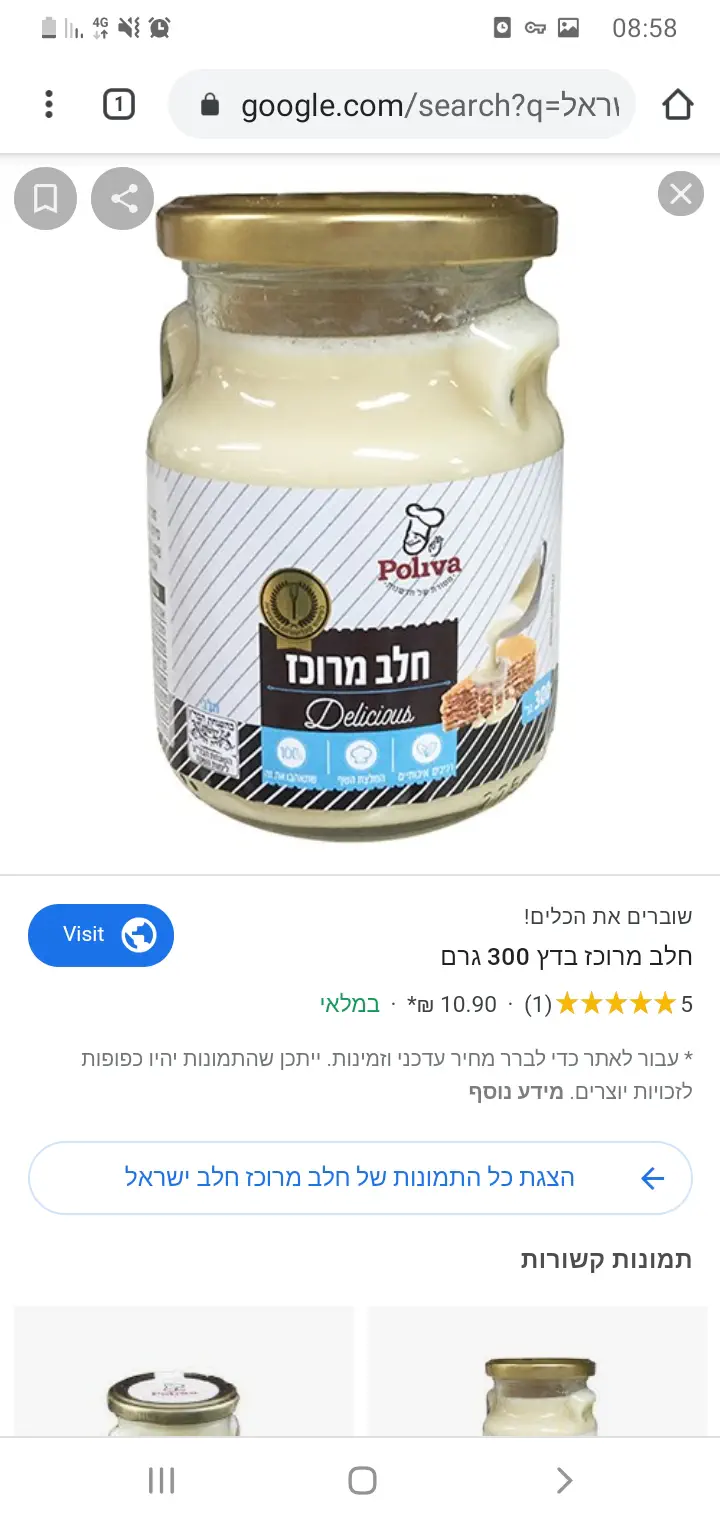Close the image preview
Screen dimensions: 720x1520
[681, 194]
